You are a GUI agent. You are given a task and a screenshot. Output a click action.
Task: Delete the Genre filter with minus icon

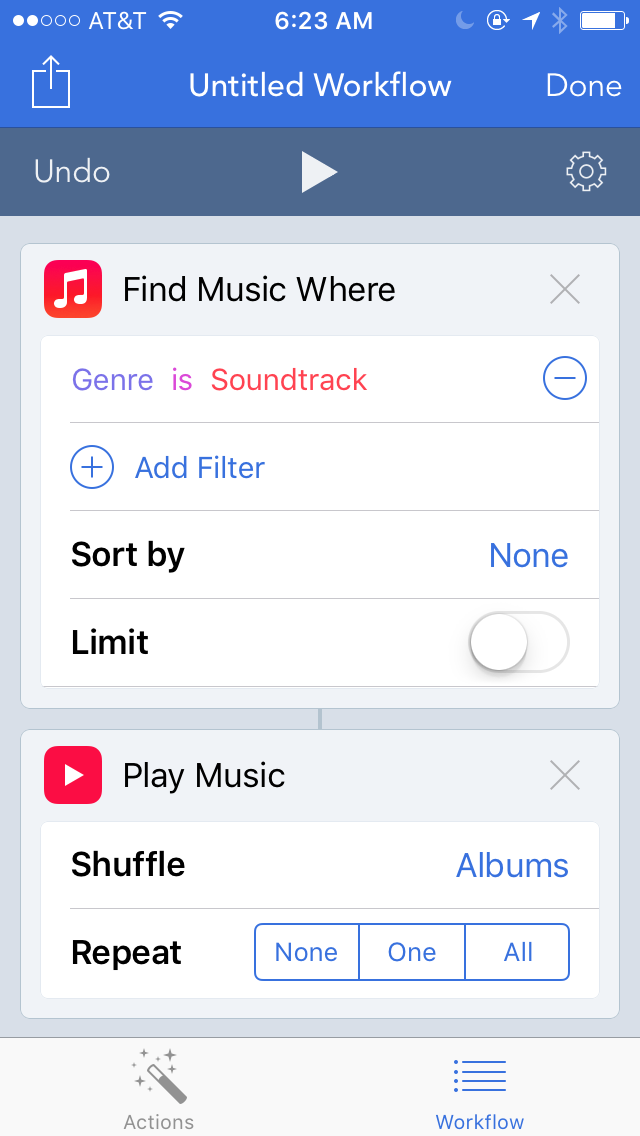(565, 379)
